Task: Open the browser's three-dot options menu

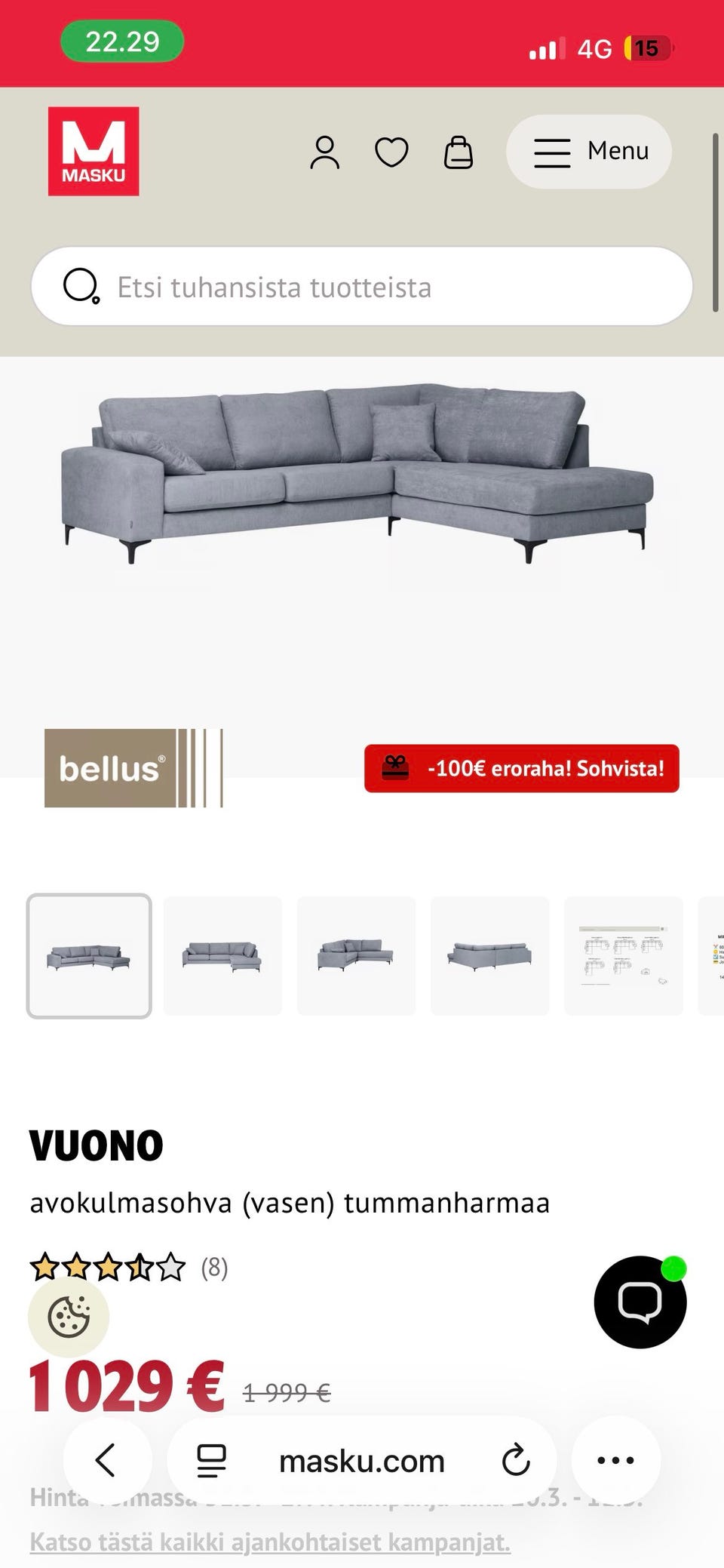Action: pyautogui.click(x=615, y=1460)
